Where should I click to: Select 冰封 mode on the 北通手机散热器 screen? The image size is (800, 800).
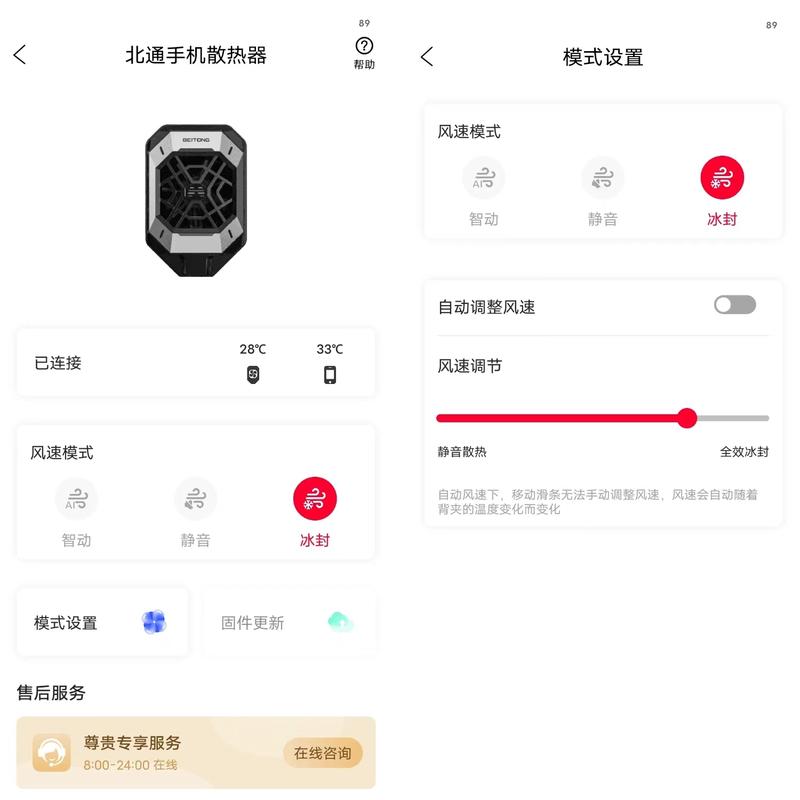pos(315,499)
